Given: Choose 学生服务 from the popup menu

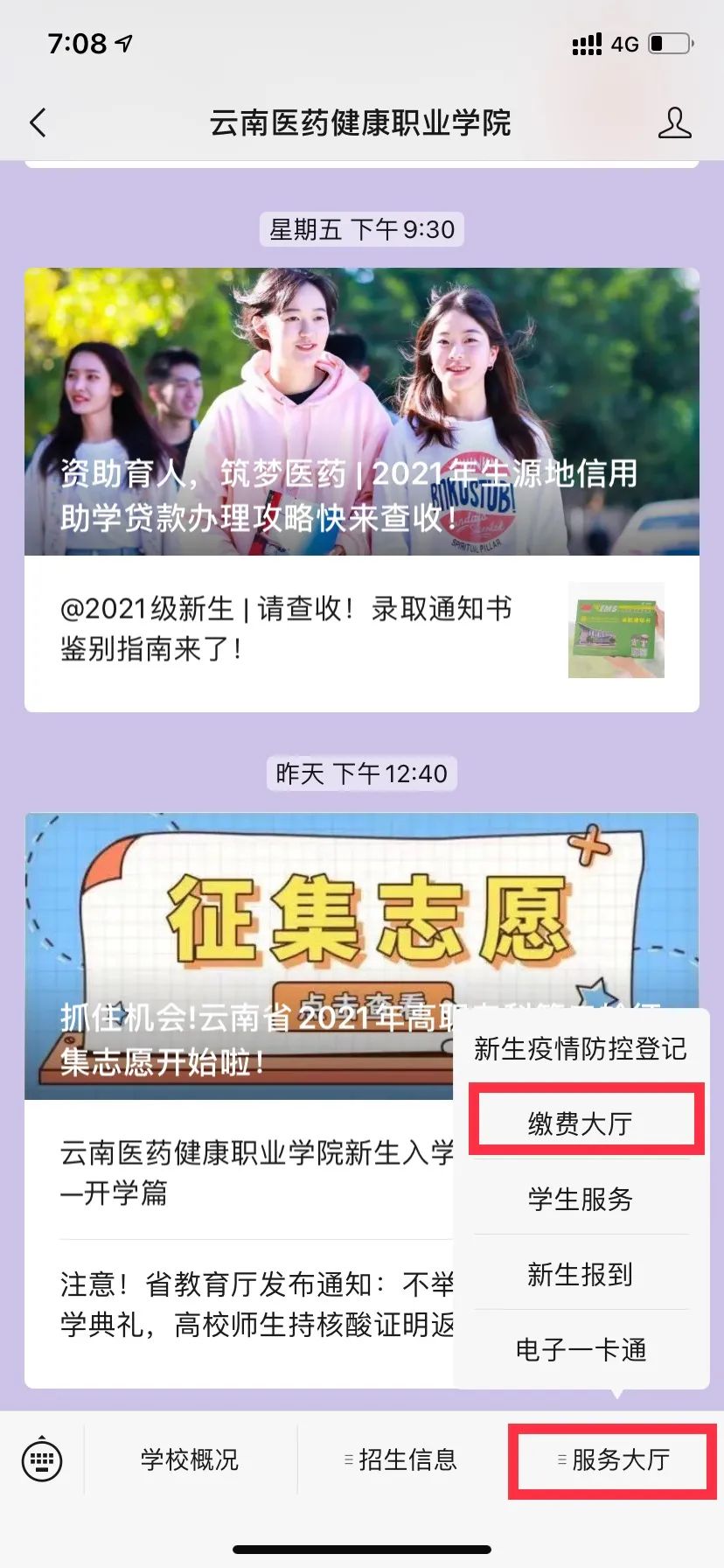Looking at the screenshot, I should [581, 1199].
